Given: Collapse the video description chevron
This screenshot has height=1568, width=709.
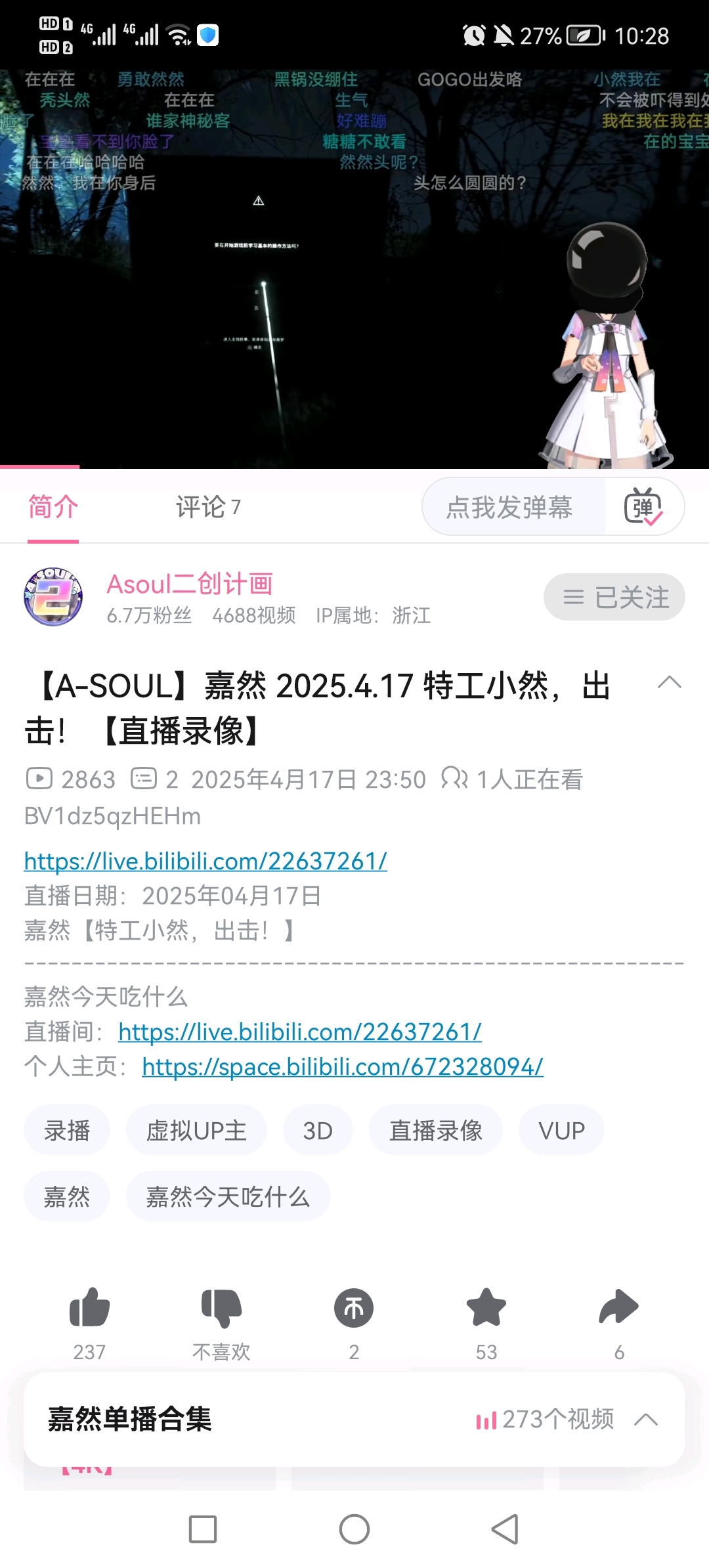Looking at the screenshot, I should (669, 683).
